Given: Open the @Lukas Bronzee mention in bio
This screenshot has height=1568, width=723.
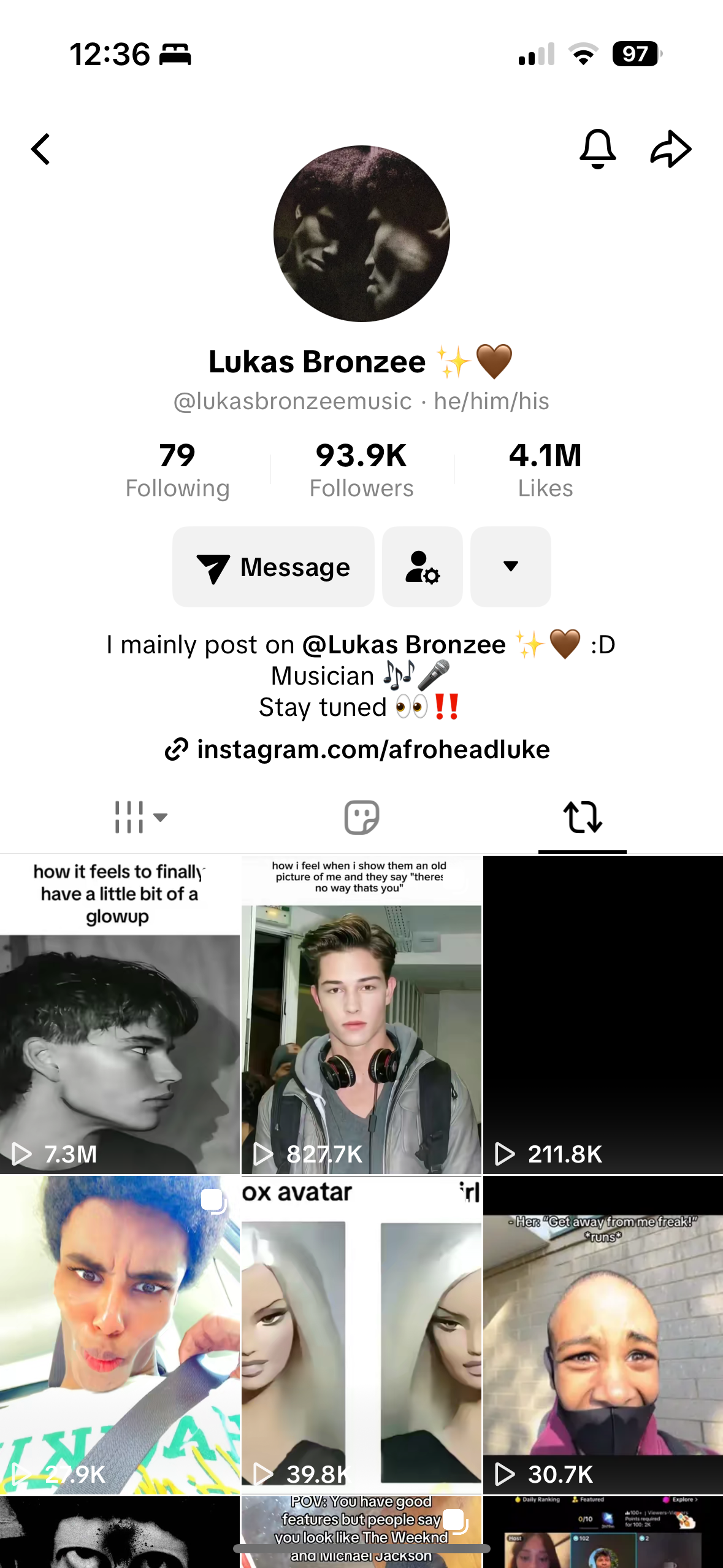Looking at the screenshot, I should coord(404,645).
